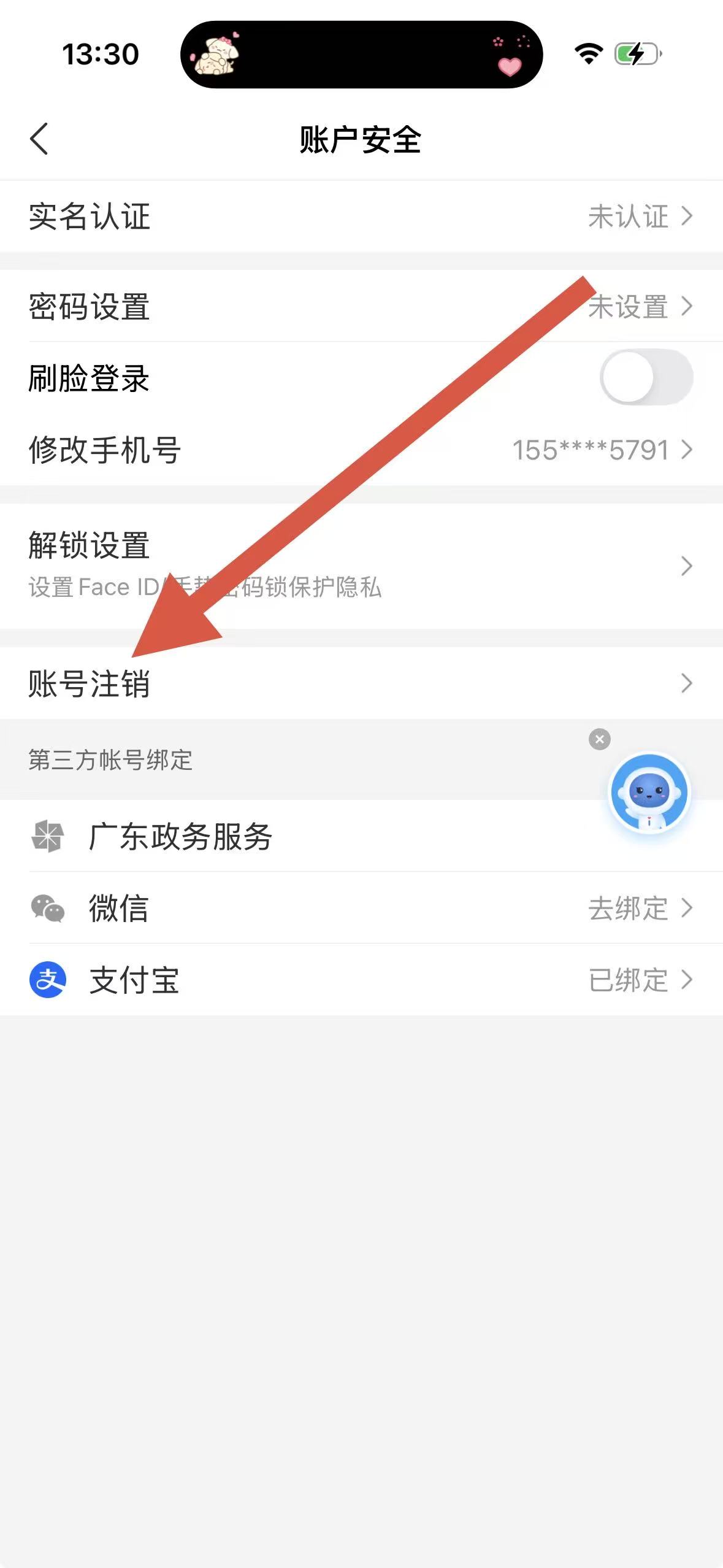
Task: Open 修改手机号 row
Action: 361,450
